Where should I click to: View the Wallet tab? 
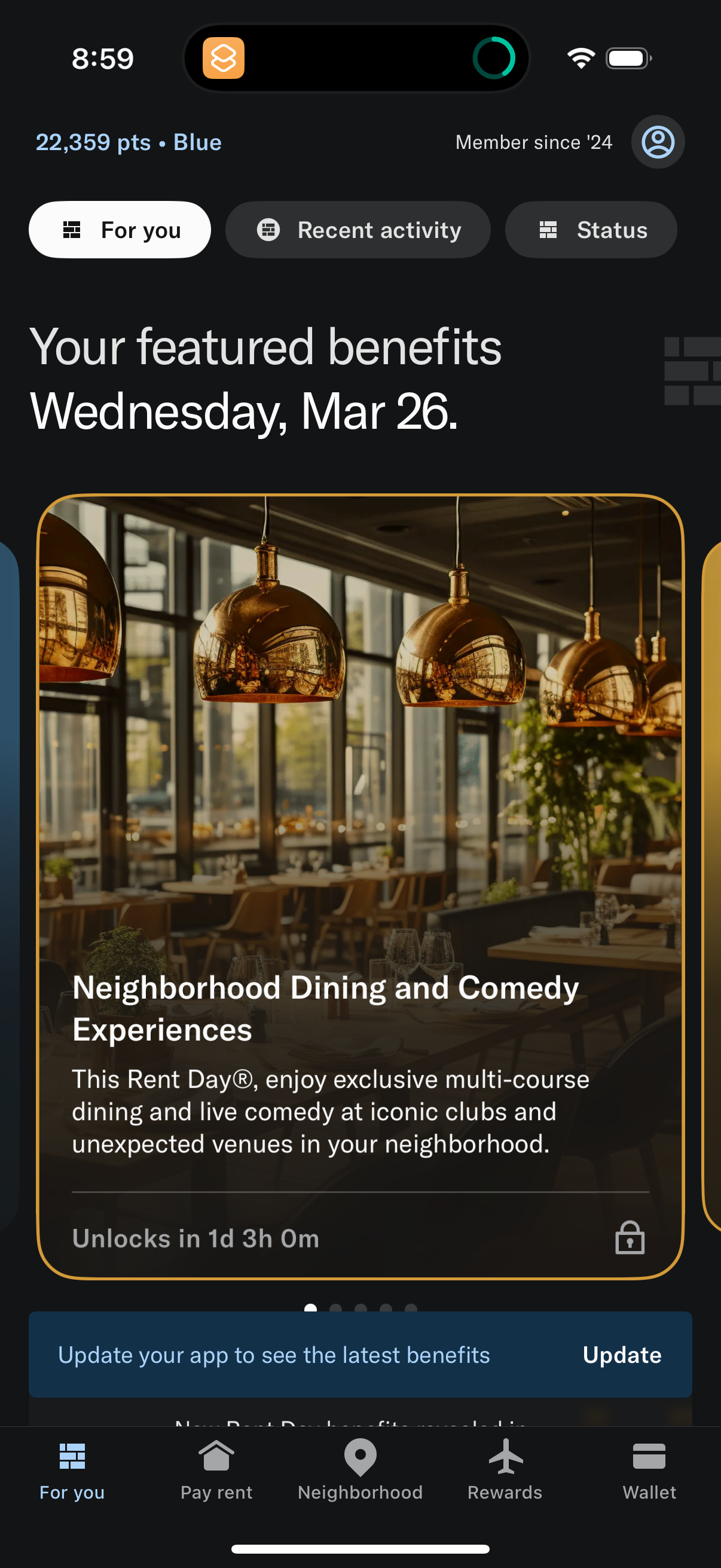(649, 1469)
